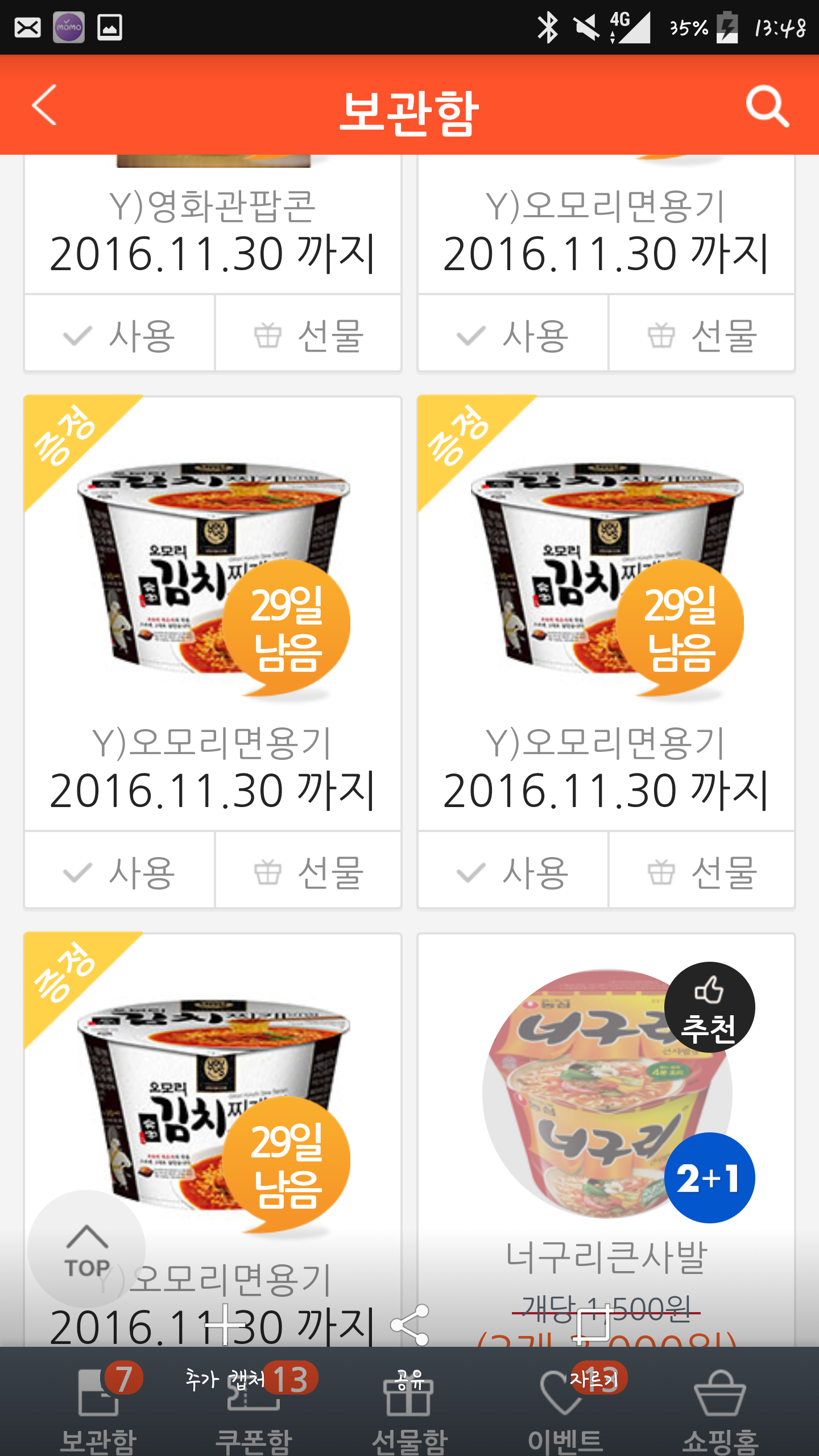Tap 사용 for the 영화관팝콘 item

[119, 334]
